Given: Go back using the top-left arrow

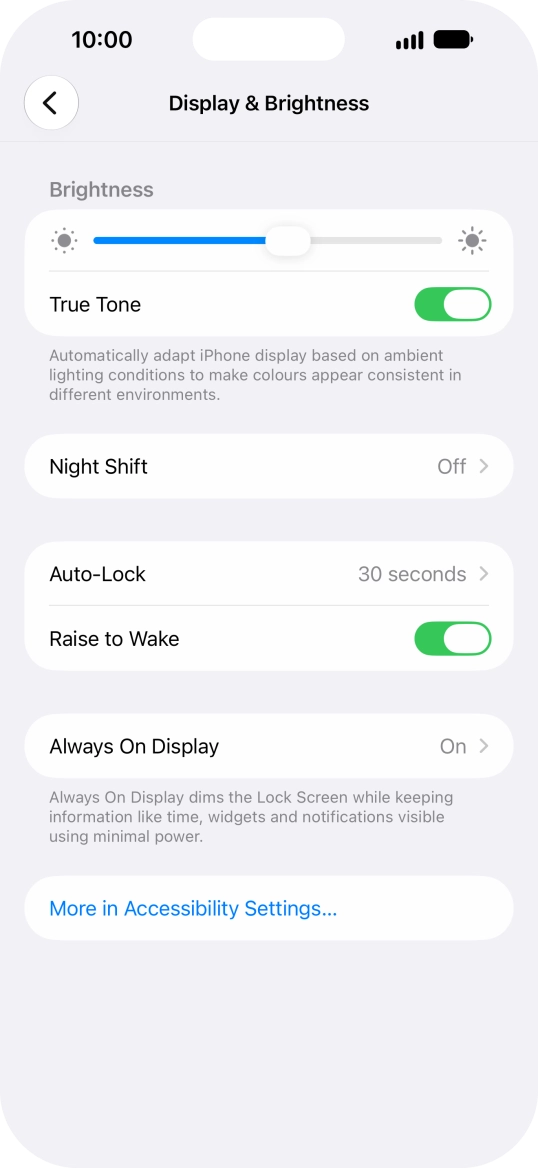Looking at the screenshot, I should click(51, 103).
